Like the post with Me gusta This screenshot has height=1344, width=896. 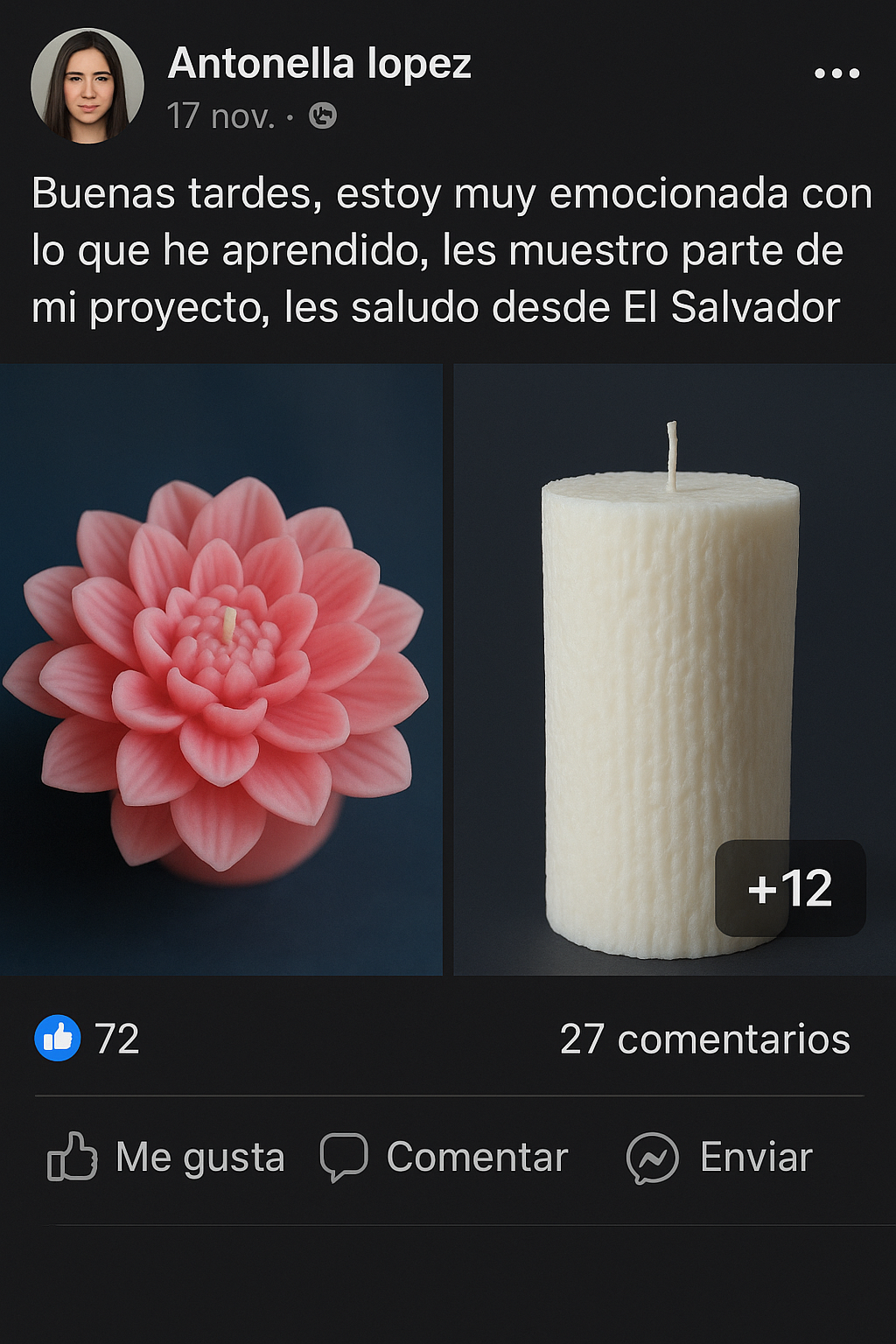pyautogui.click(x=166, y=1157)
